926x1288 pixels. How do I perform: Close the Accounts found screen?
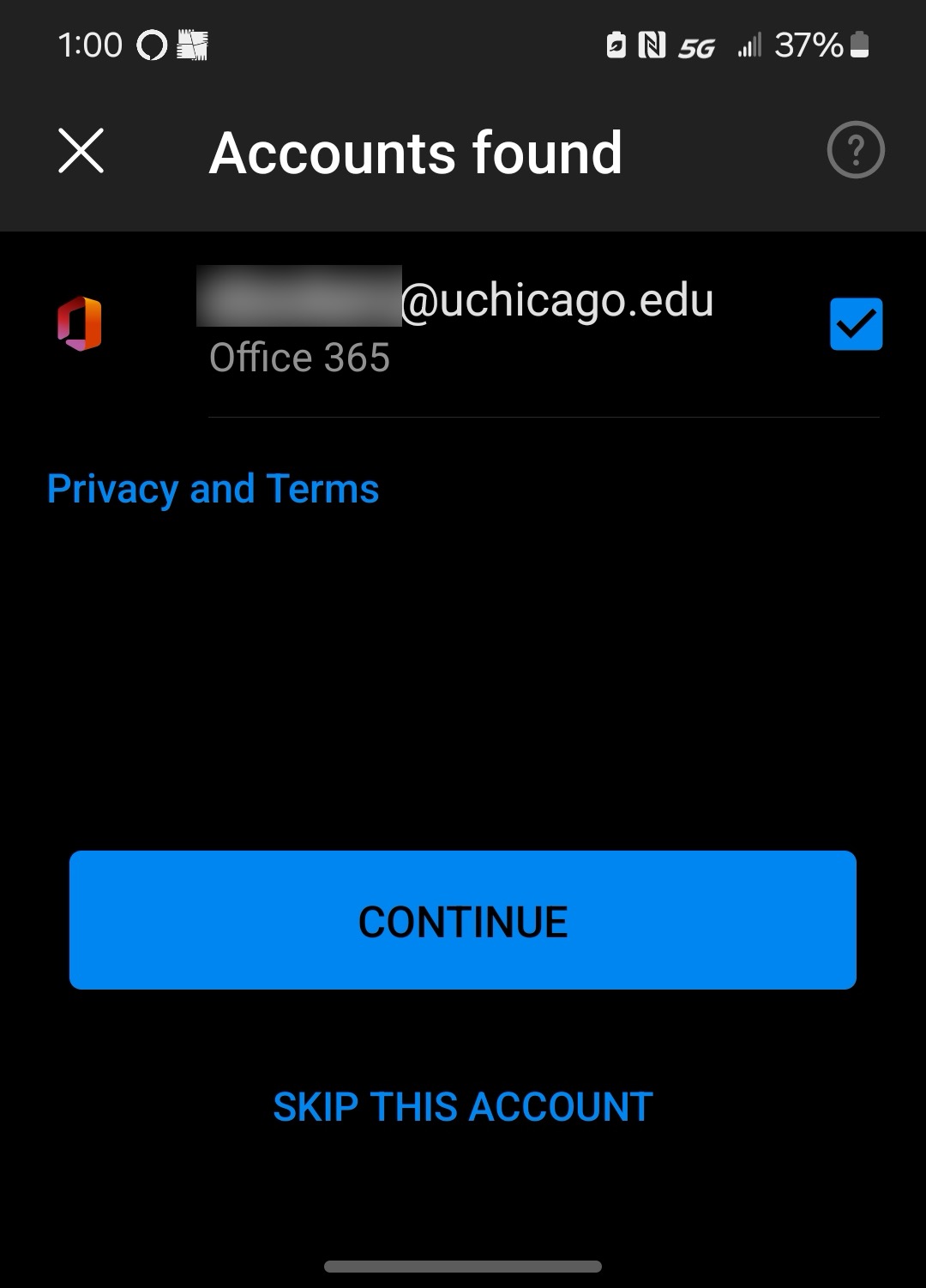point(81,151)
